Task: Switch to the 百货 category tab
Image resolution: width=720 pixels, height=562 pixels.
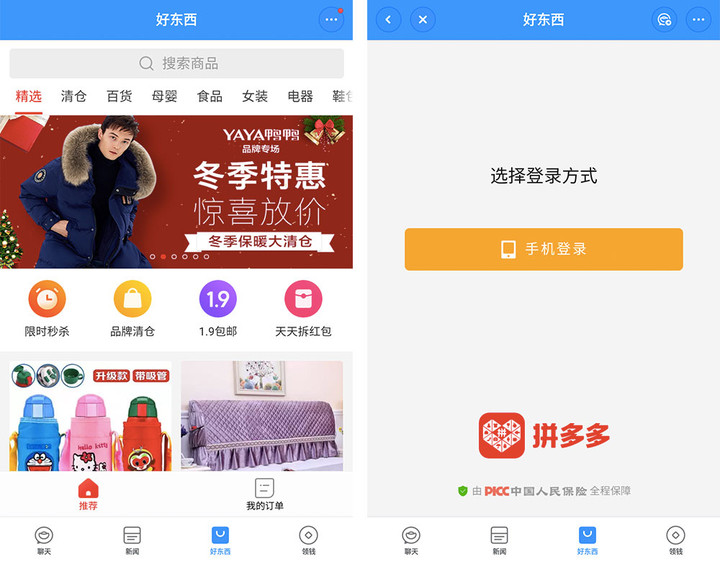Action: 119,96
